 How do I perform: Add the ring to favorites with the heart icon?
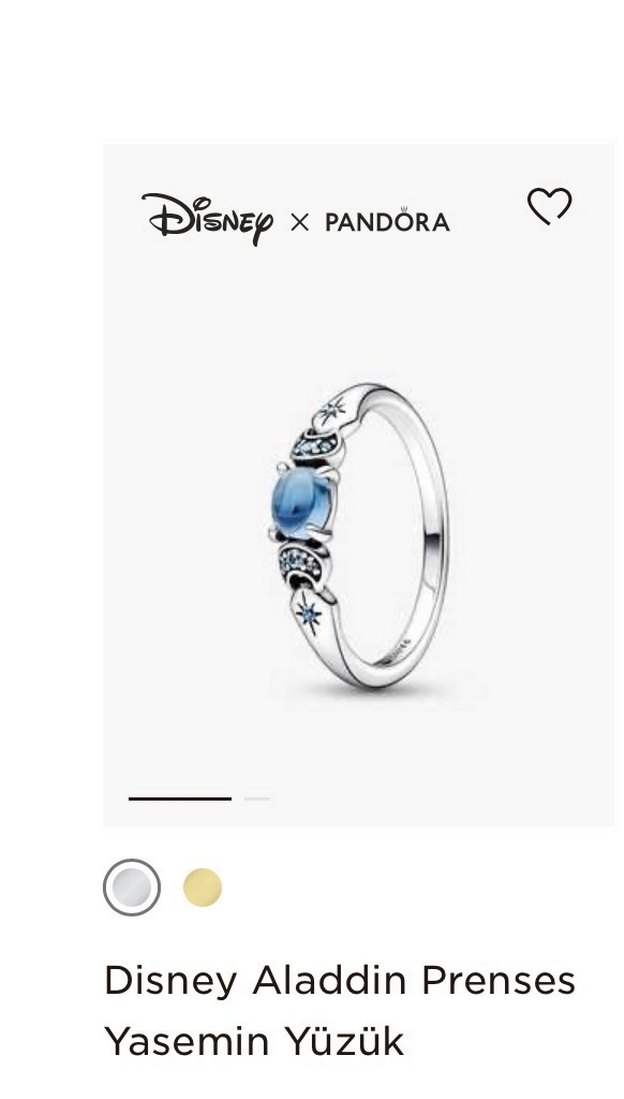click(x=549, y=207)
